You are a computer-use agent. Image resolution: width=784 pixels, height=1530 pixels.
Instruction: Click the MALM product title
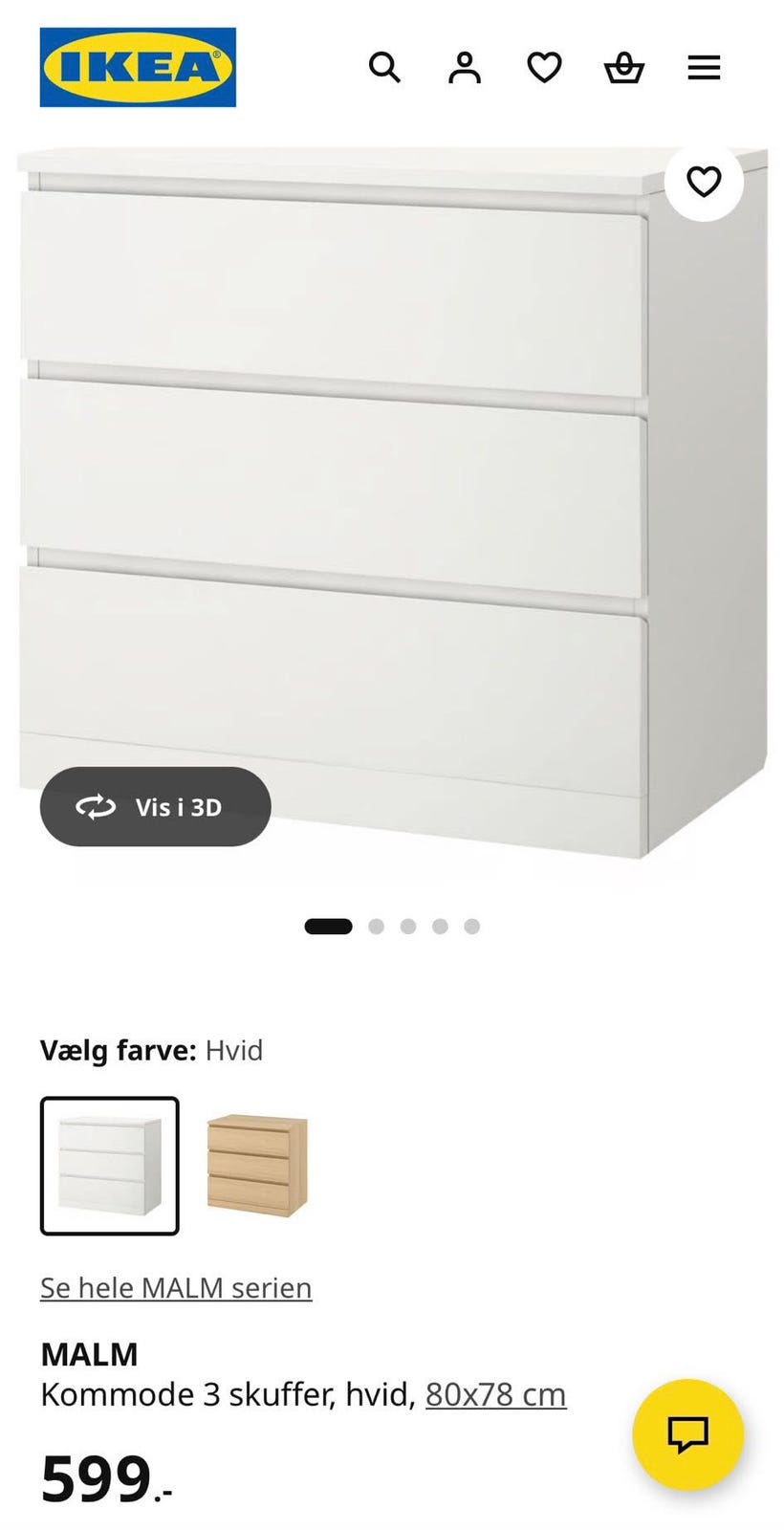coord(89,1354)
